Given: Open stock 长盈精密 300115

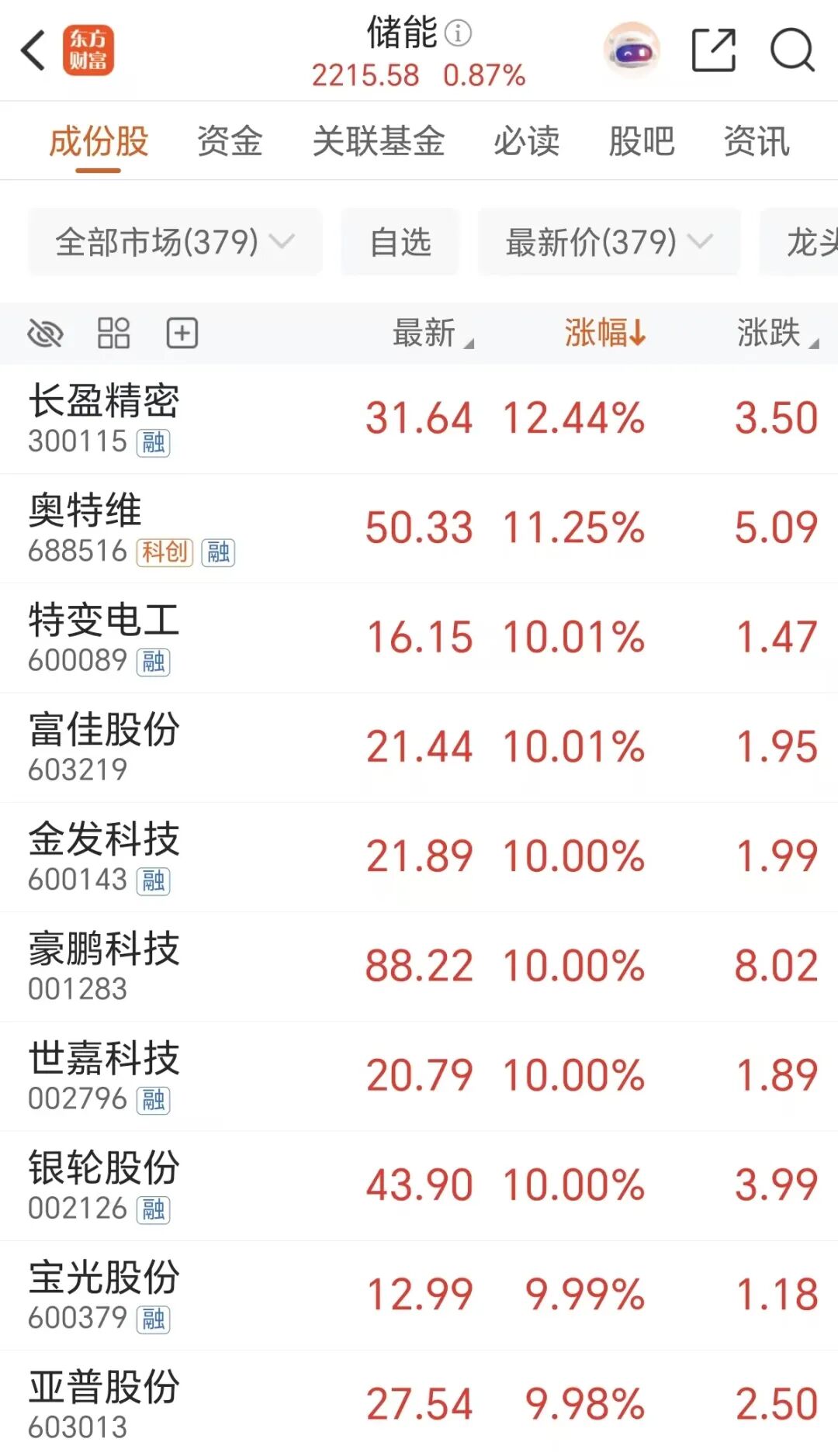Looking at the screenshot, I should pyautogui.click(x=419, y=419).
